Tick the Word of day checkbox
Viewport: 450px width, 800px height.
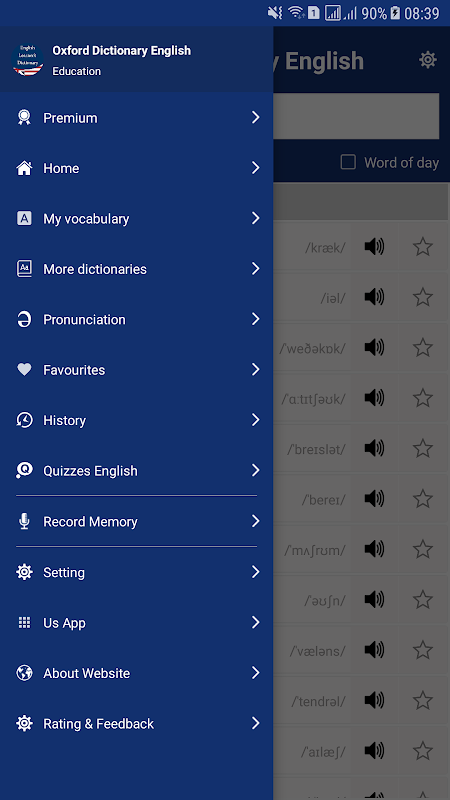click(348, 163)
